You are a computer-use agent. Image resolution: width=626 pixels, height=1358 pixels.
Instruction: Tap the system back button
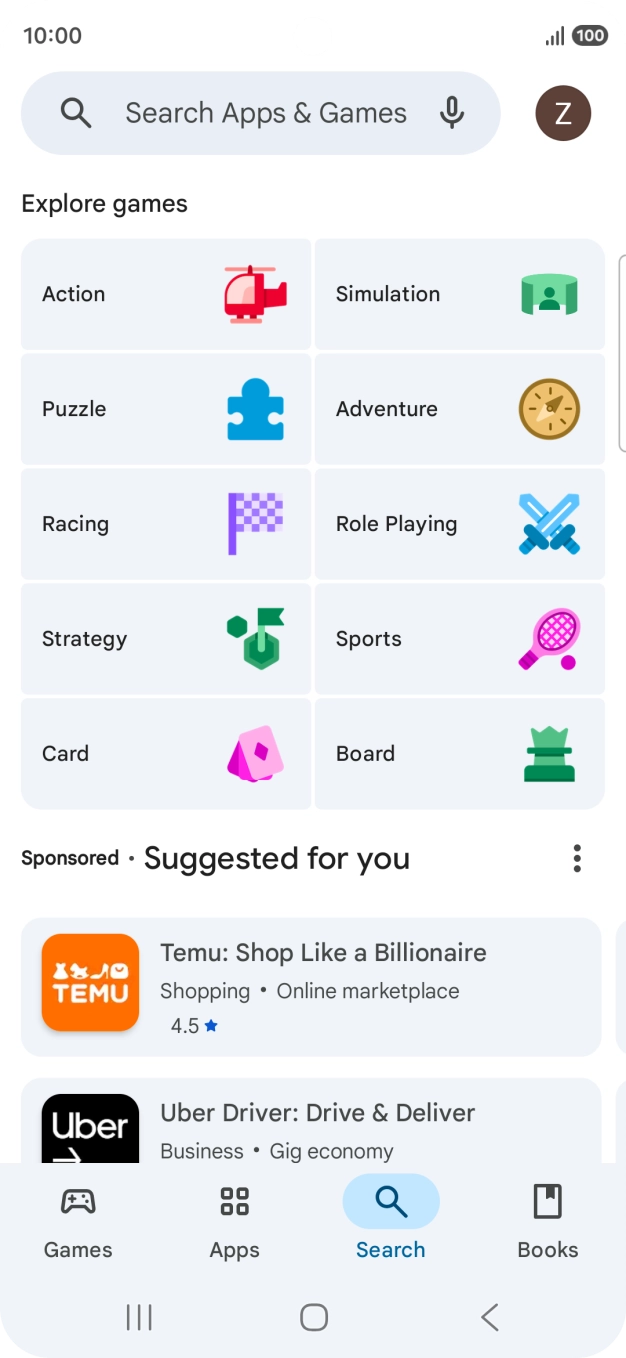tap(489, 1317)
